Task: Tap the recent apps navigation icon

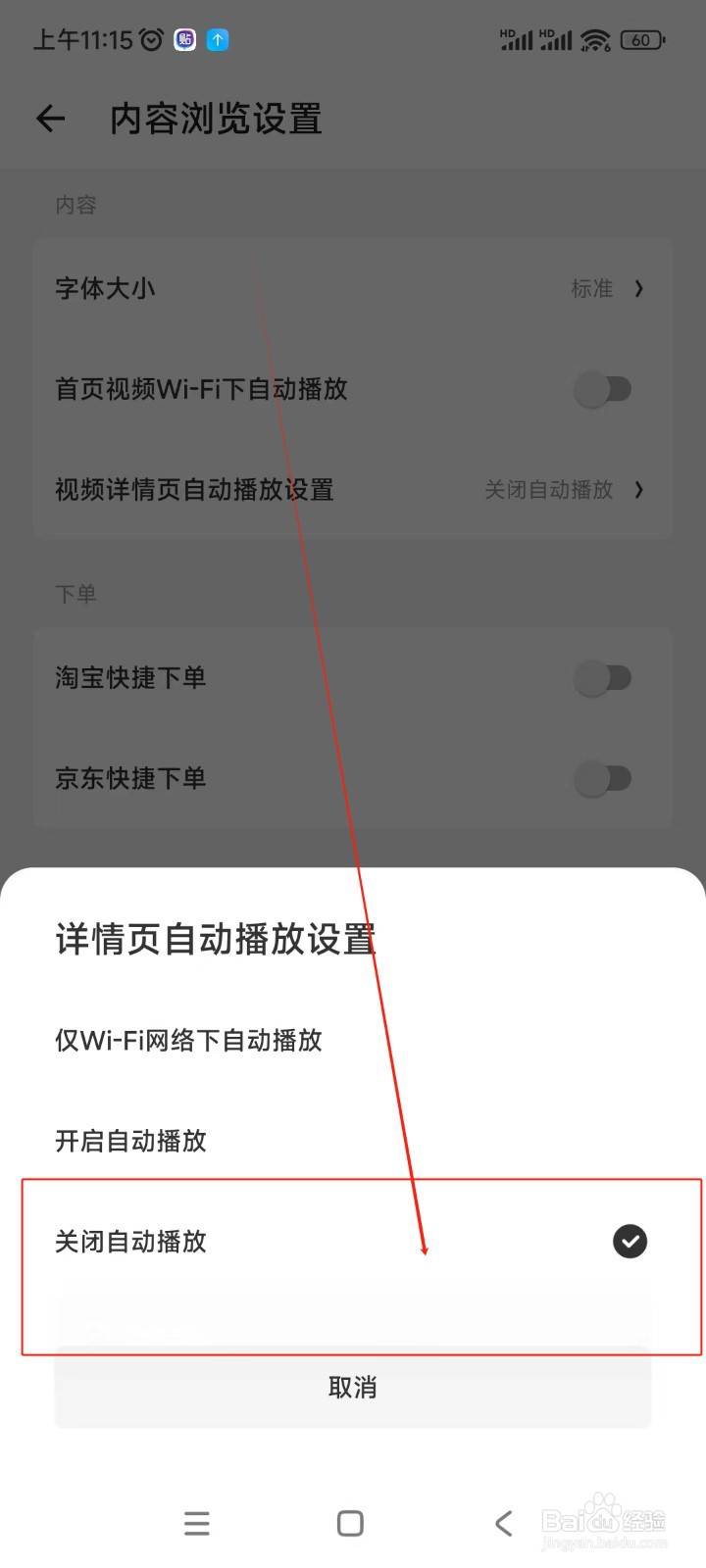Action: click(196, 1523)
